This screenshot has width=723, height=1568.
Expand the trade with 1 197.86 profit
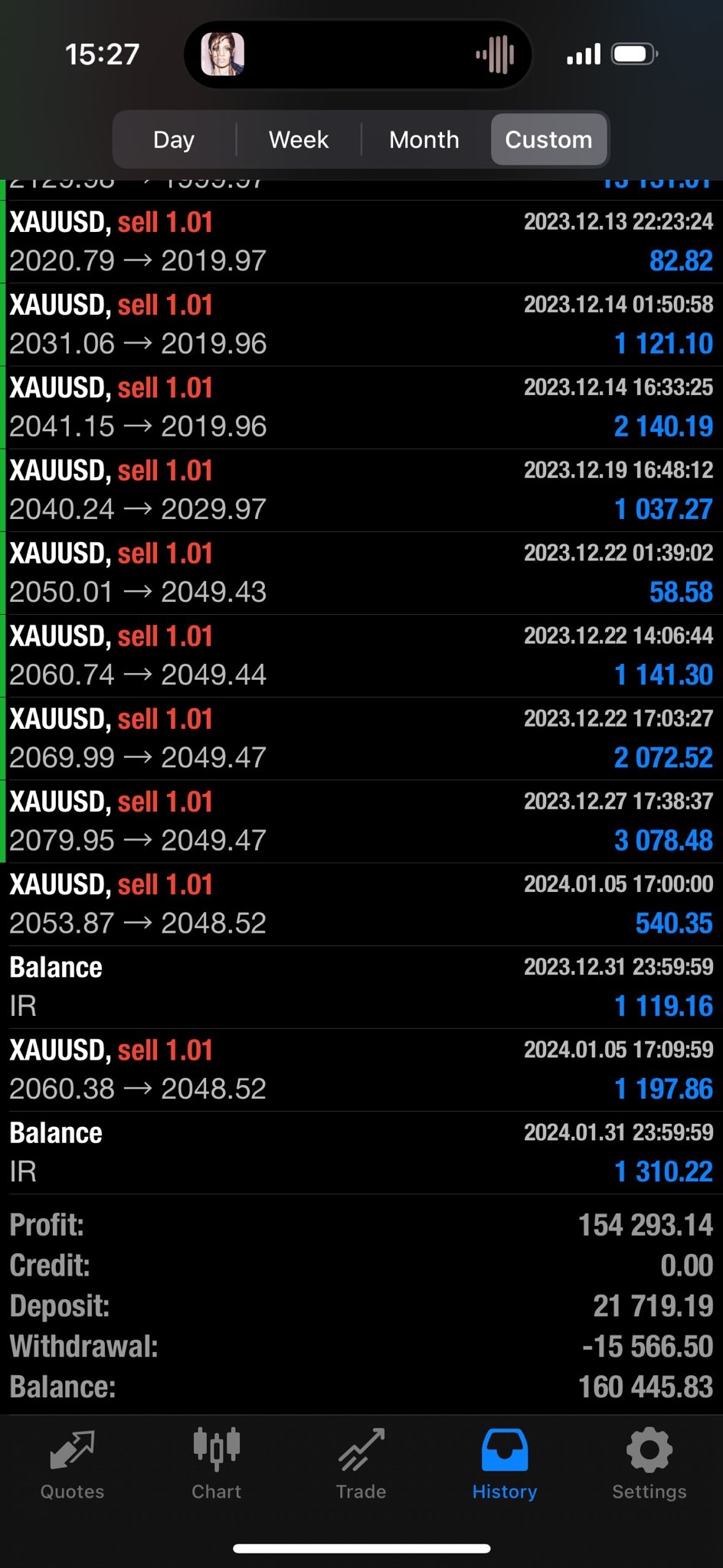pos(361,1069)
